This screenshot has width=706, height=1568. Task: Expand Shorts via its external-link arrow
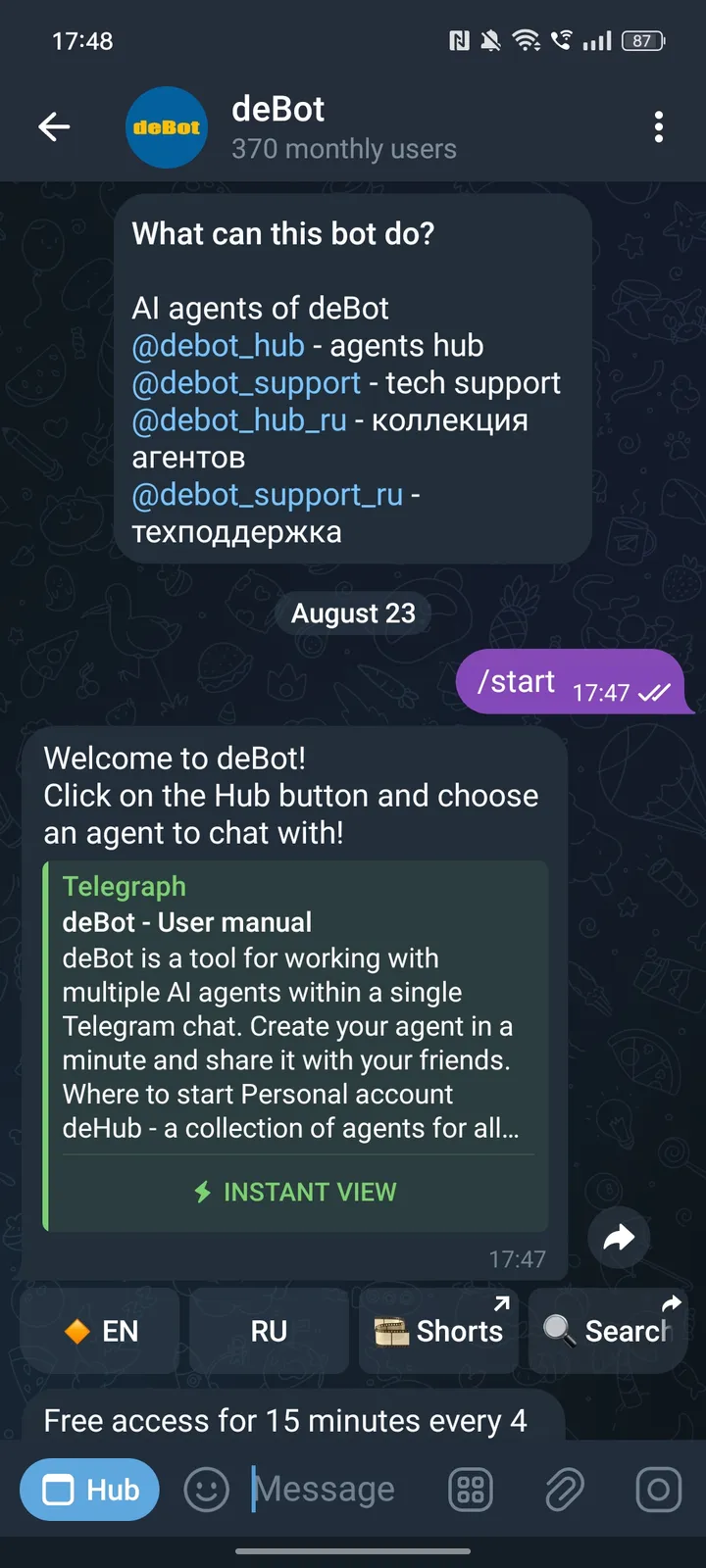(503, 1304)
